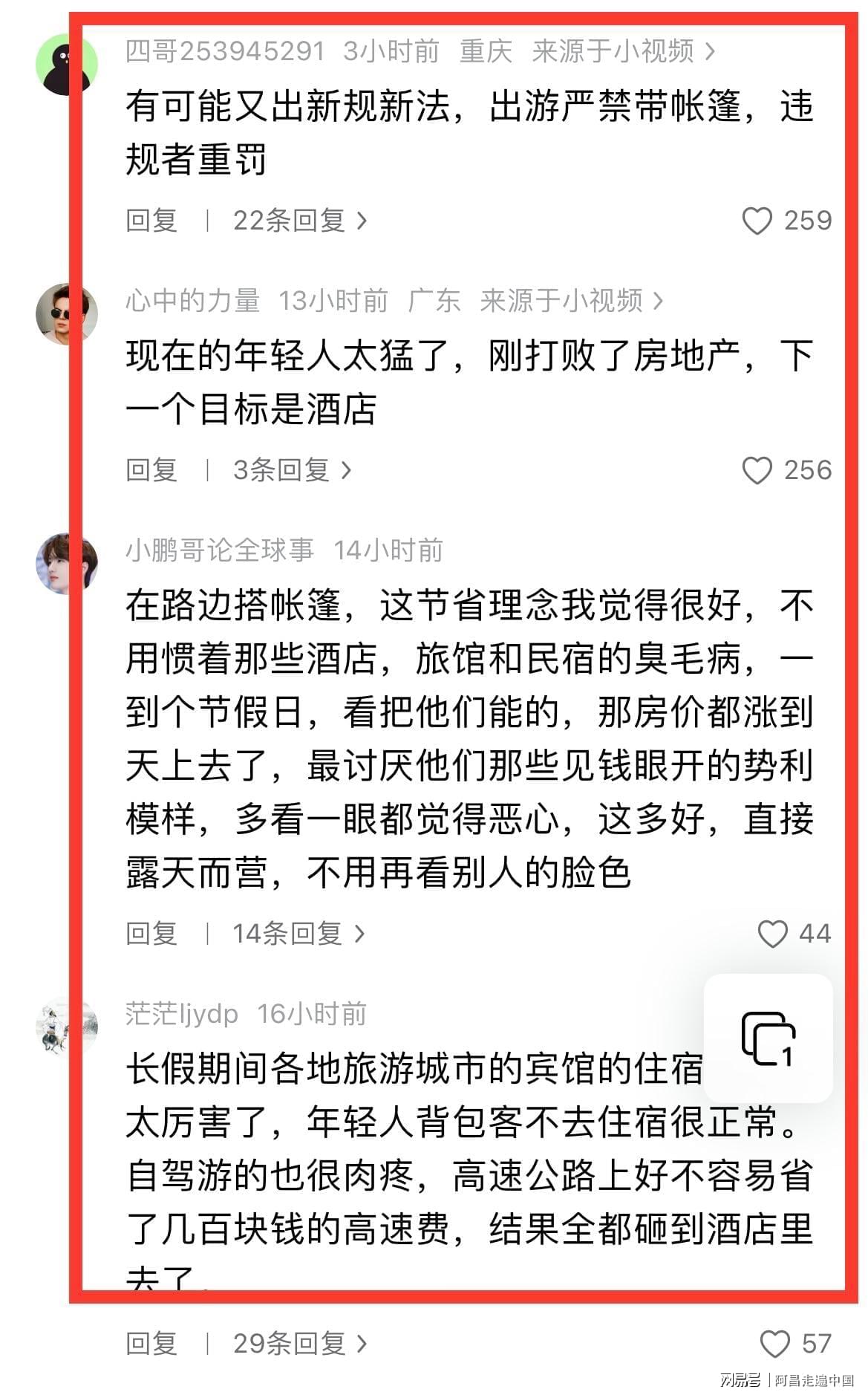Reply to 四哥253945291's comment
This screenshot has width=868, height=1395.
[x=151, y=221]
